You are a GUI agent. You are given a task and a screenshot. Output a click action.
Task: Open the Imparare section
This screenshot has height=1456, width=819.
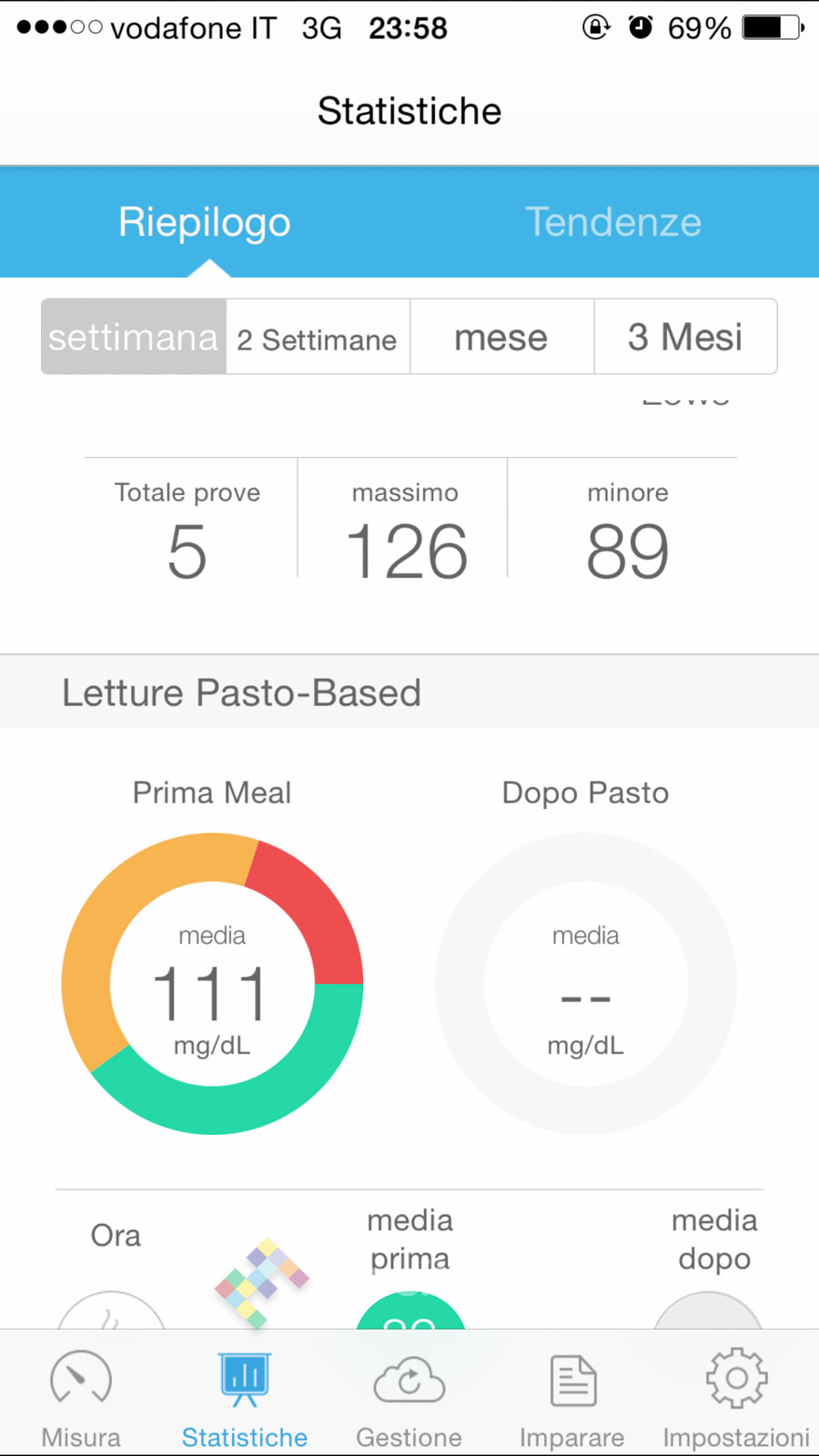click(x=572, y=1397)
